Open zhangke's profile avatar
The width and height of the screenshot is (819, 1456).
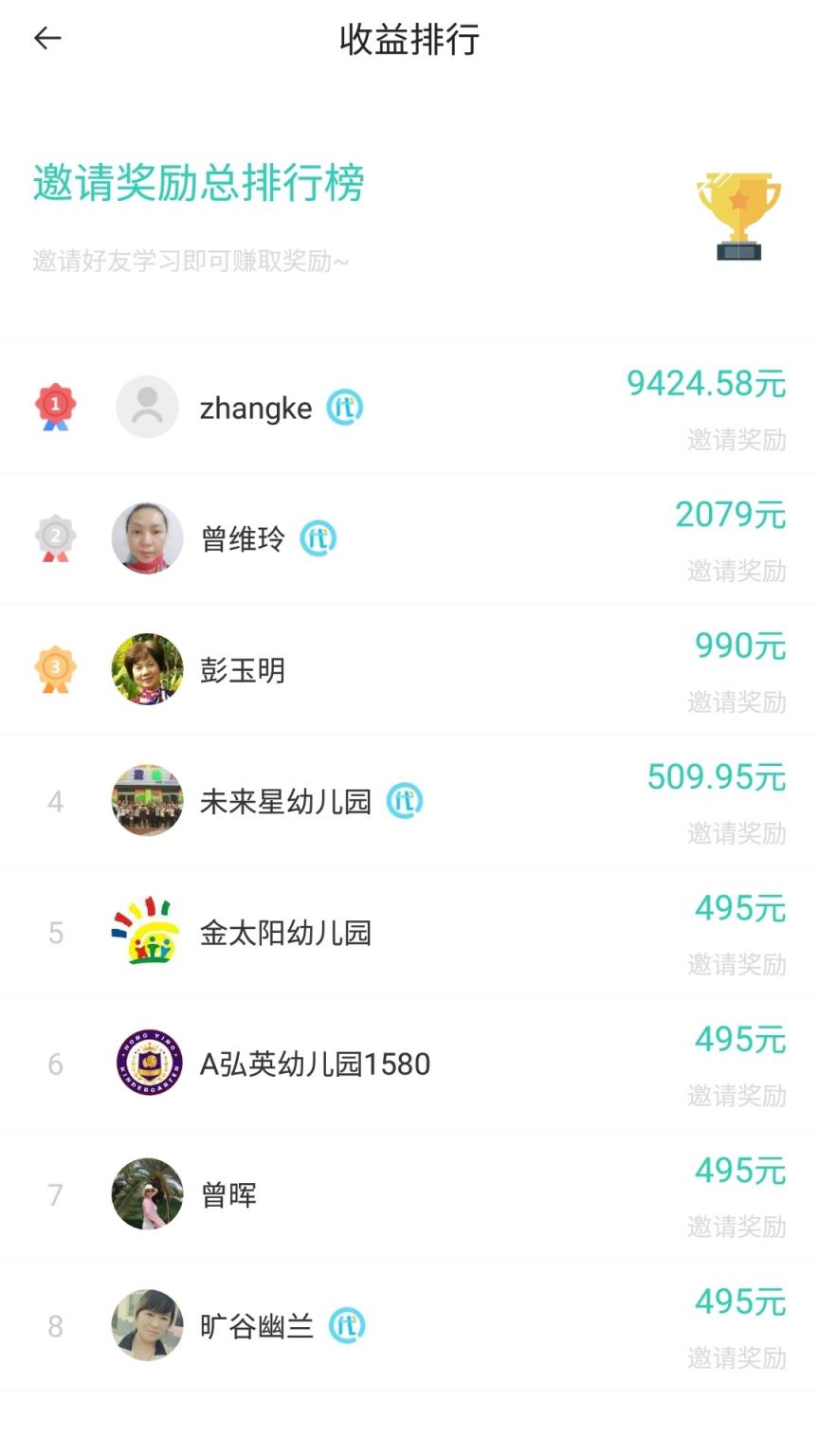(147, 408)
